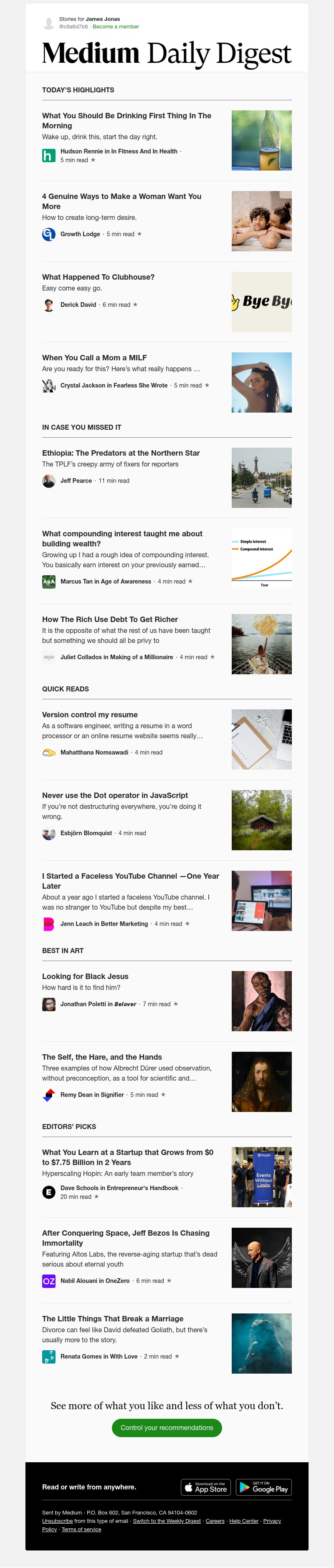The height and width of the screenshot is (1568, 334).
Task: View author Jenn Leach in Better Marketing
Action: (x=104, y=923)
